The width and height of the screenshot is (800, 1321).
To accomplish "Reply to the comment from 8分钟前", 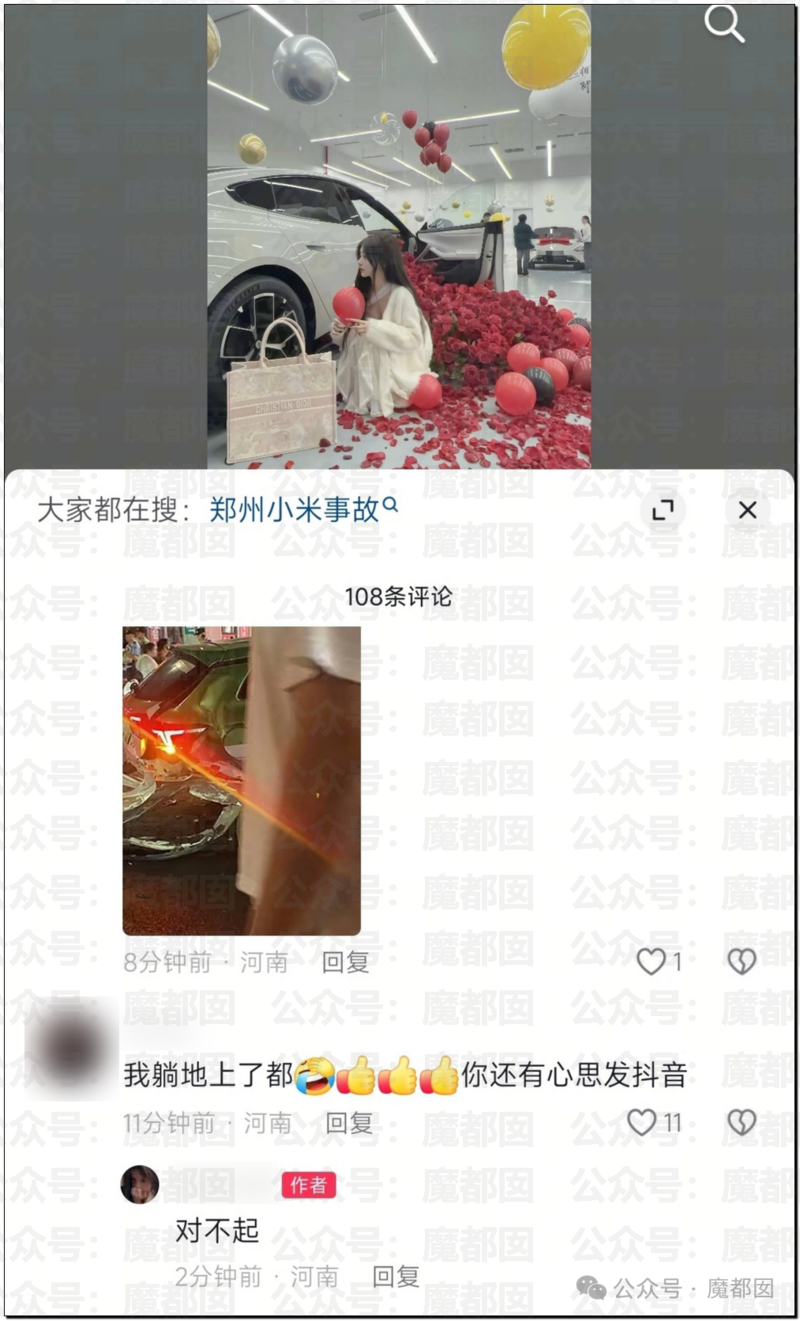I will click(345, 962).
